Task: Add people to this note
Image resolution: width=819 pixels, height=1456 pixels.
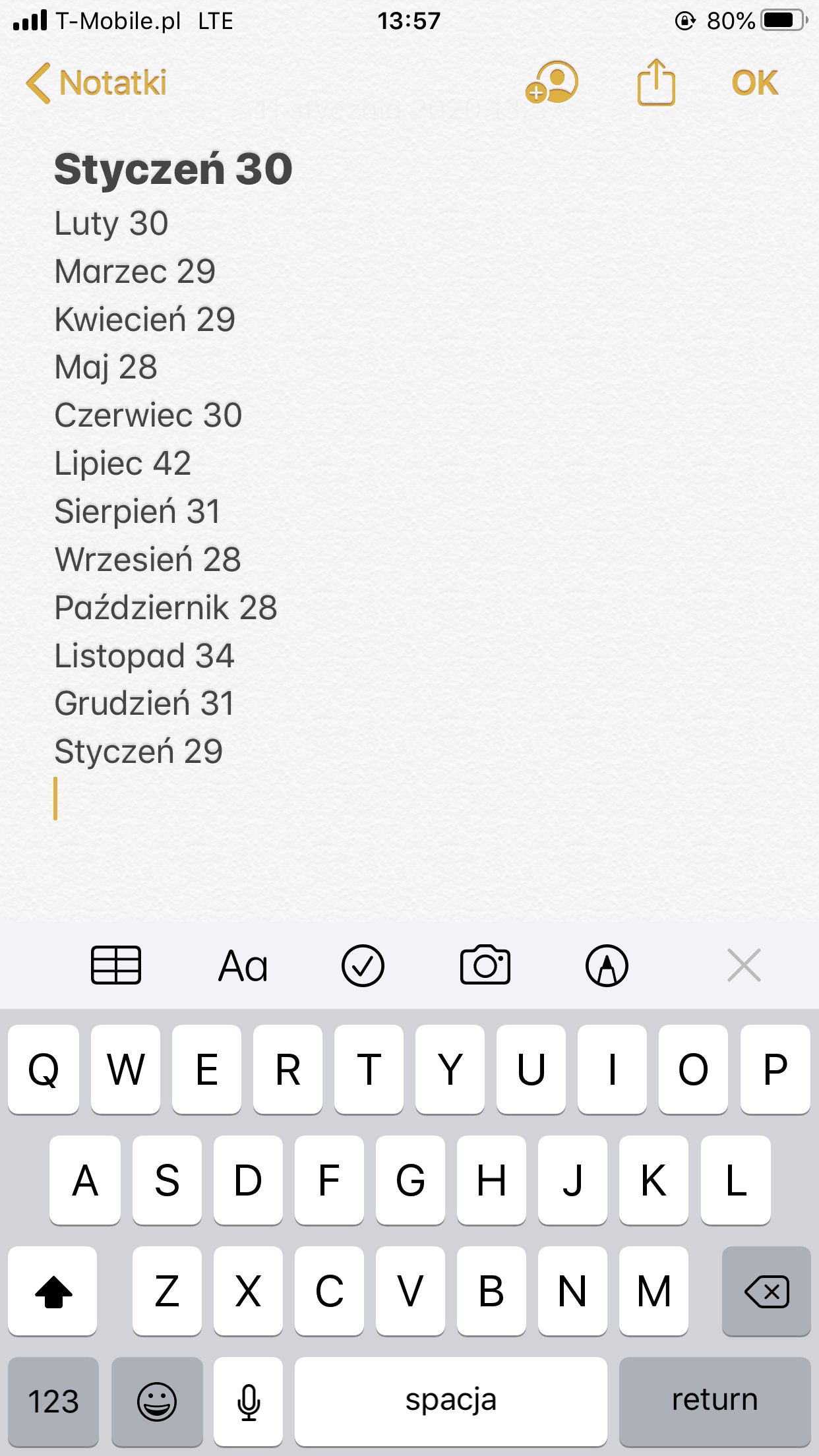Action: (552, 83)
